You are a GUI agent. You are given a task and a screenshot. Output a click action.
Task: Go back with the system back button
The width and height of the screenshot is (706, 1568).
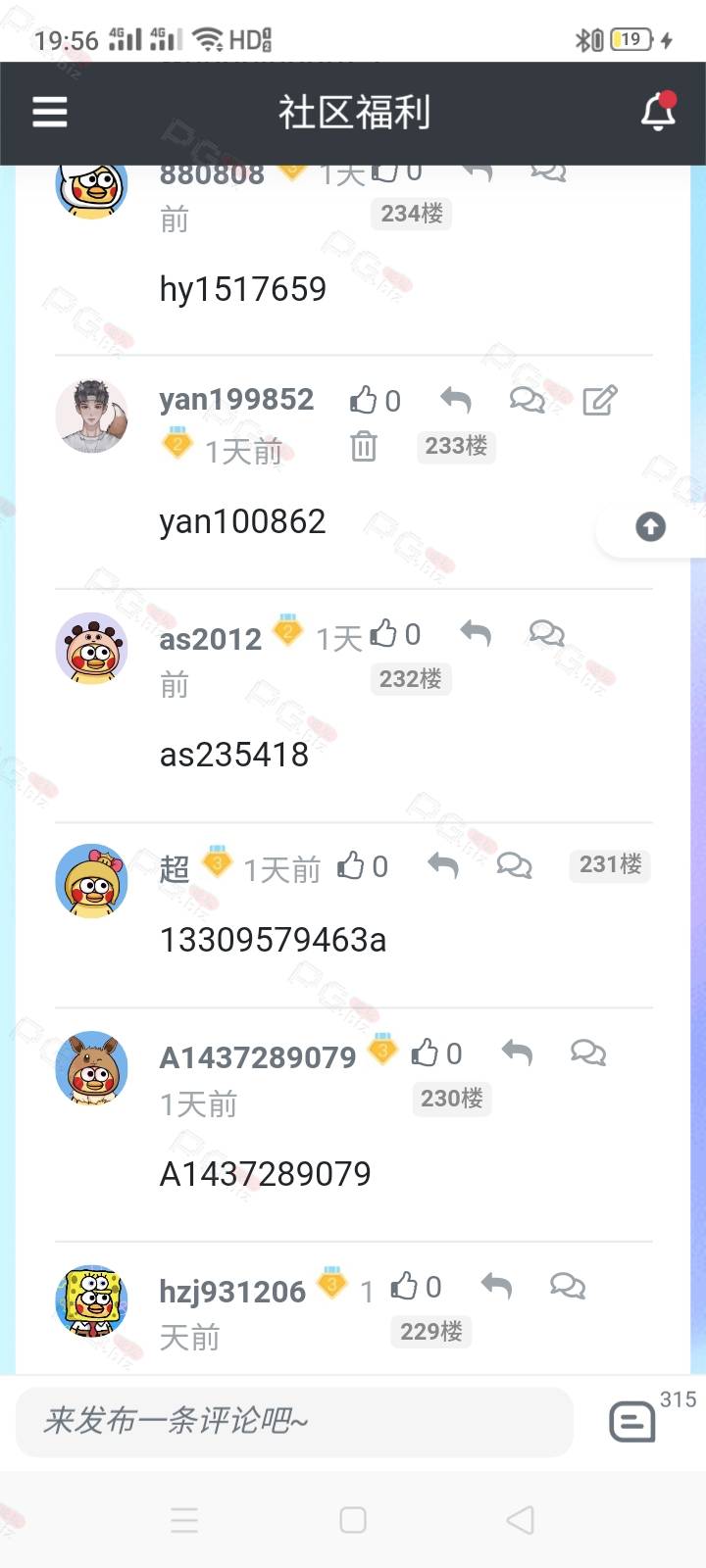tap(521, 1520)
